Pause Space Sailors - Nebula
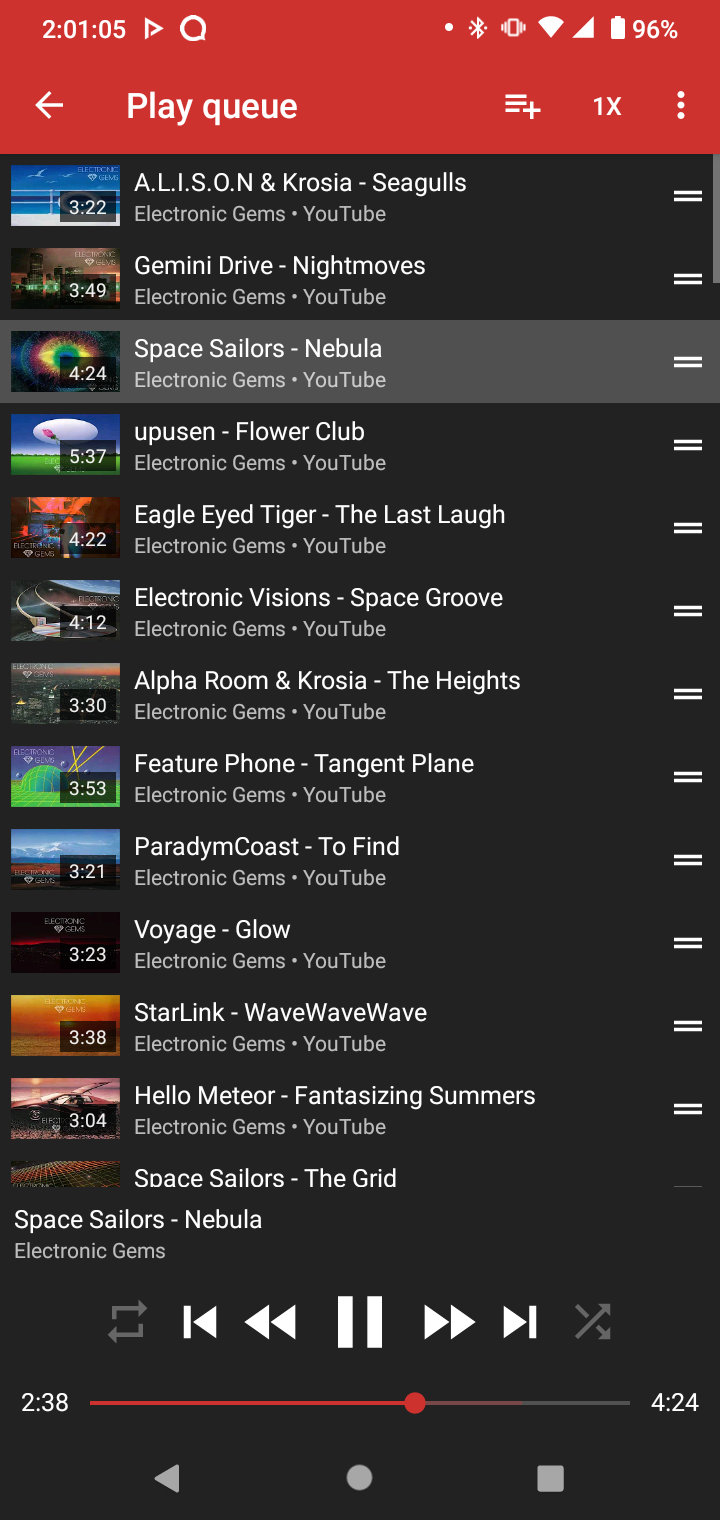 click(360, 1322)
